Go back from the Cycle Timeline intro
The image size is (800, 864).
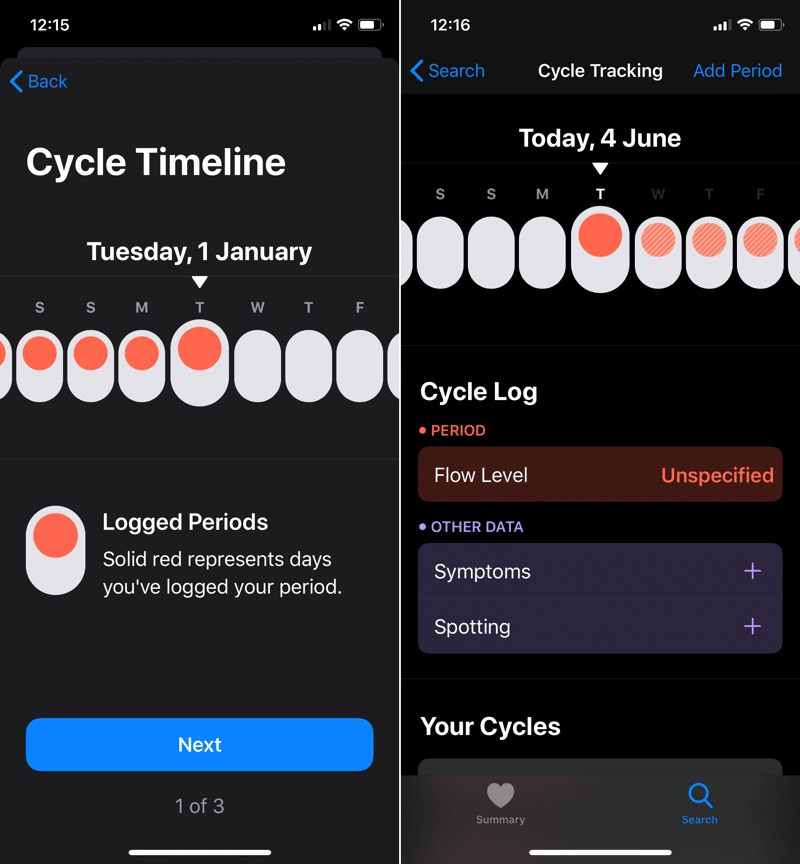coord(39,82)
